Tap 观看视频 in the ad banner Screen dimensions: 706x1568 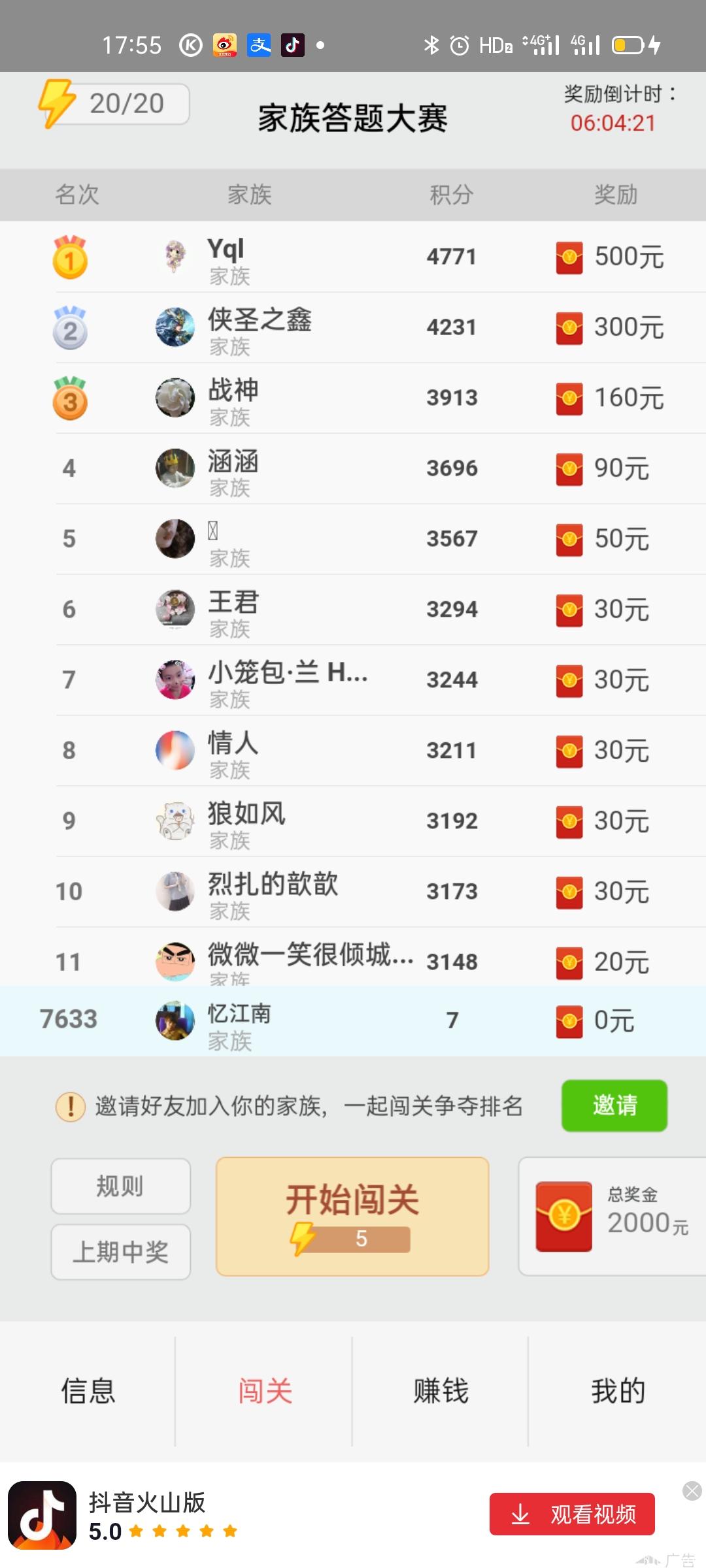coord(572,1514)
